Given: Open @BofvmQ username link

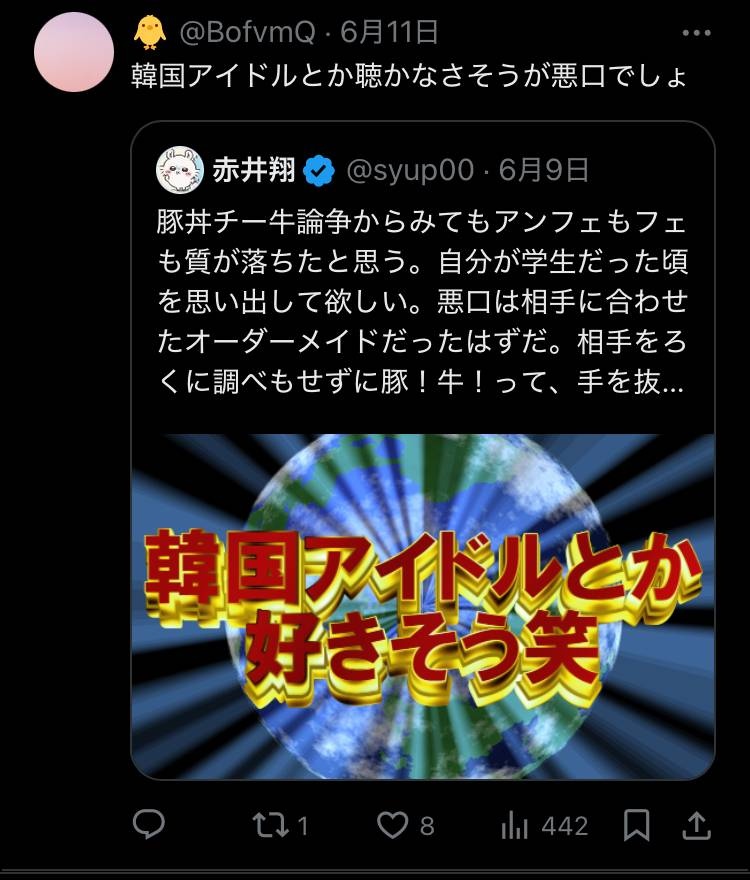Looking at the screenshot, I should pyautogui.click(x=247, y=33).
